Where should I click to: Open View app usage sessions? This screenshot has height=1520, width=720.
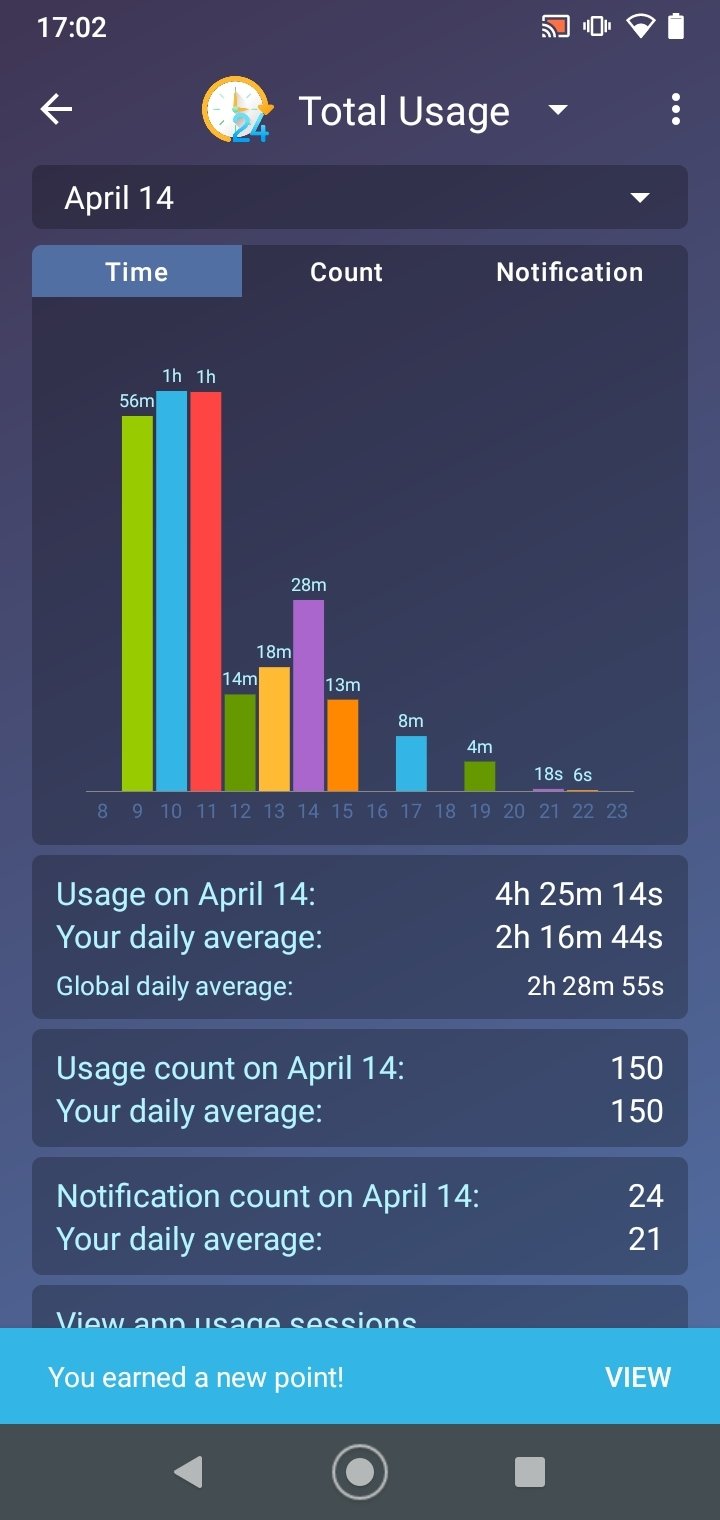tap(360, 1308)
